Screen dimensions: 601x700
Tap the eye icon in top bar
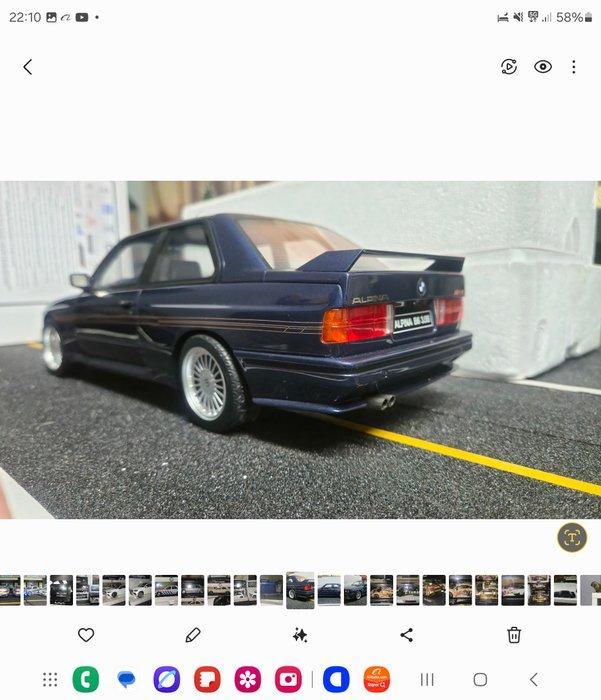click(x=543, y=67)
